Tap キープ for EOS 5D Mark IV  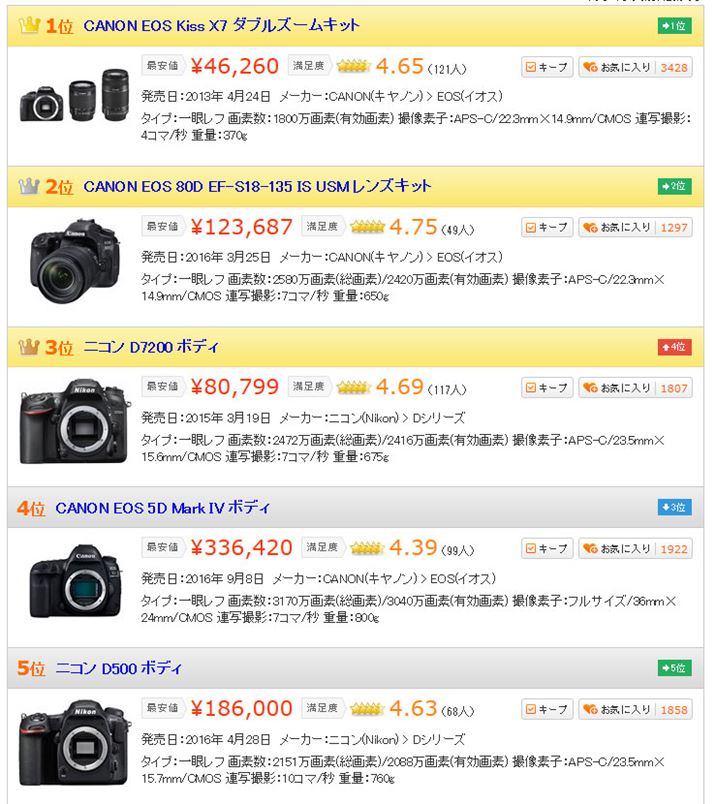pos(546,548)
